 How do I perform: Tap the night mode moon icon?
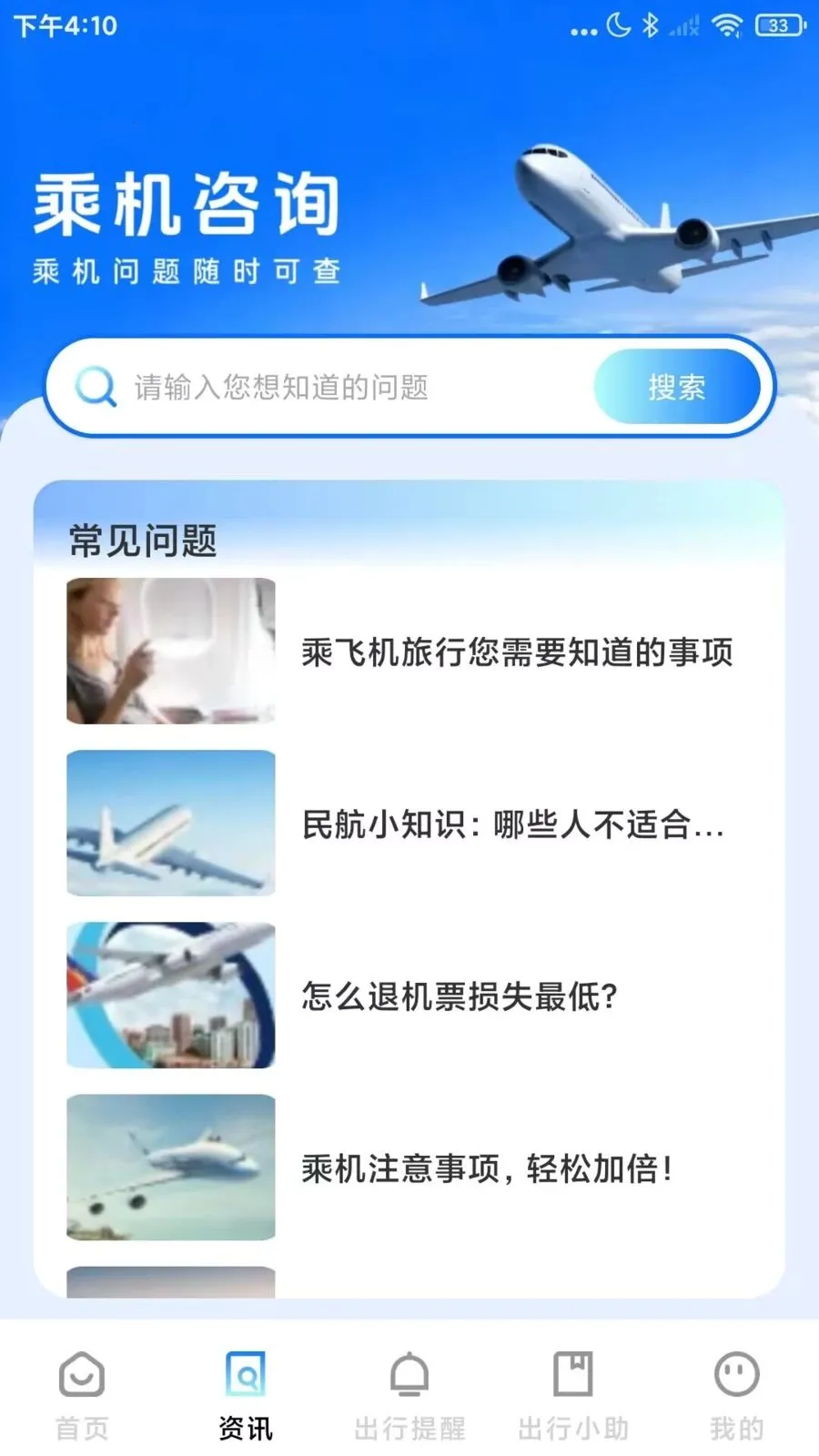(x=616, y=26)
